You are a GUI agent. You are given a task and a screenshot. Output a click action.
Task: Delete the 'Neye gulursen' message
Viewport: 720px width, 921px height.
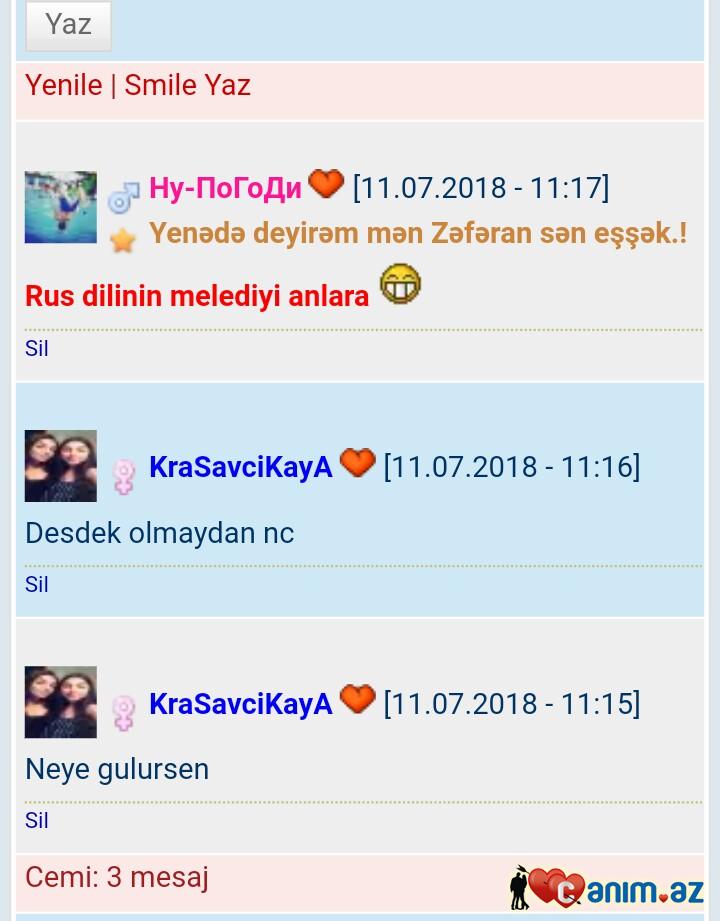37,820
